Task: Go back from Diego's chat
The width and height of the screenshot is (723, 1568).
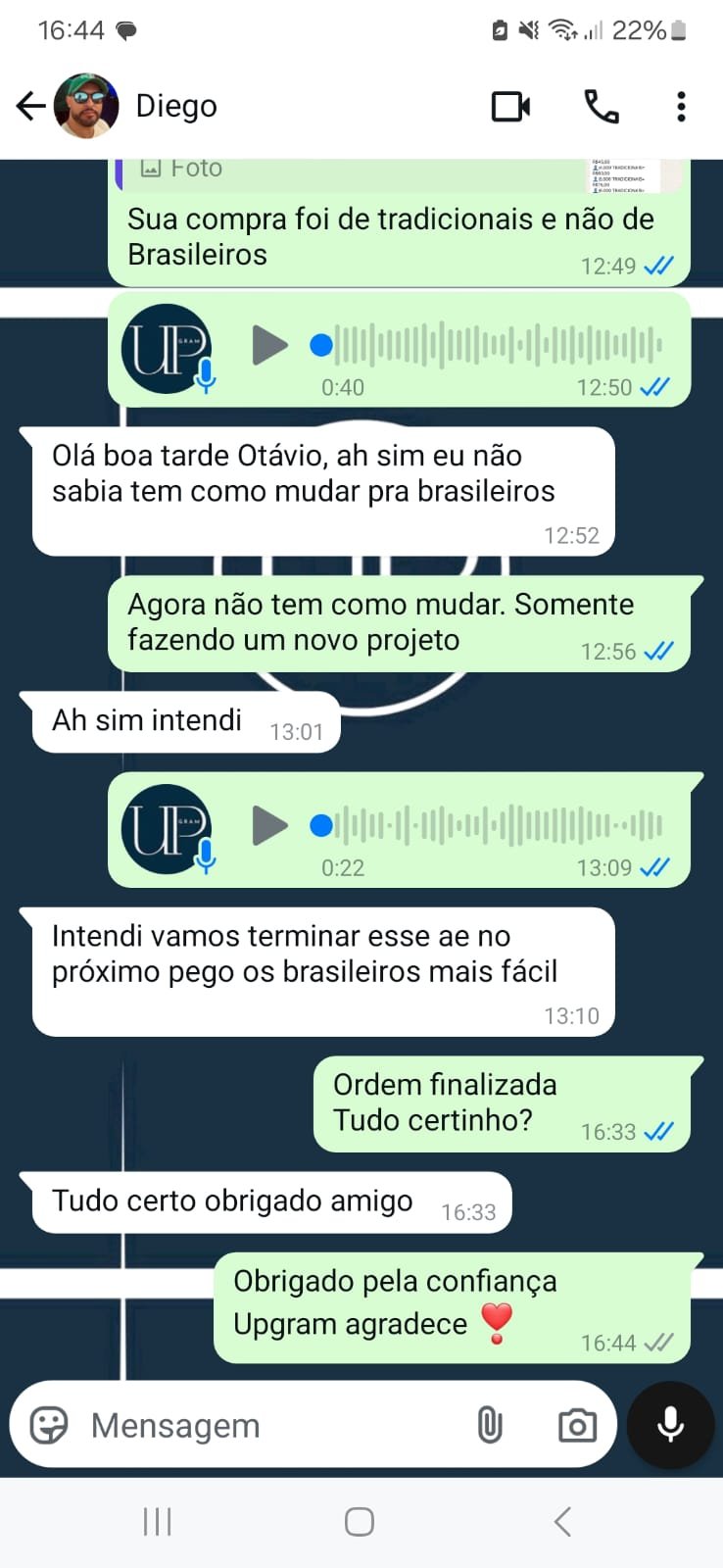Action: coord(30,106)
